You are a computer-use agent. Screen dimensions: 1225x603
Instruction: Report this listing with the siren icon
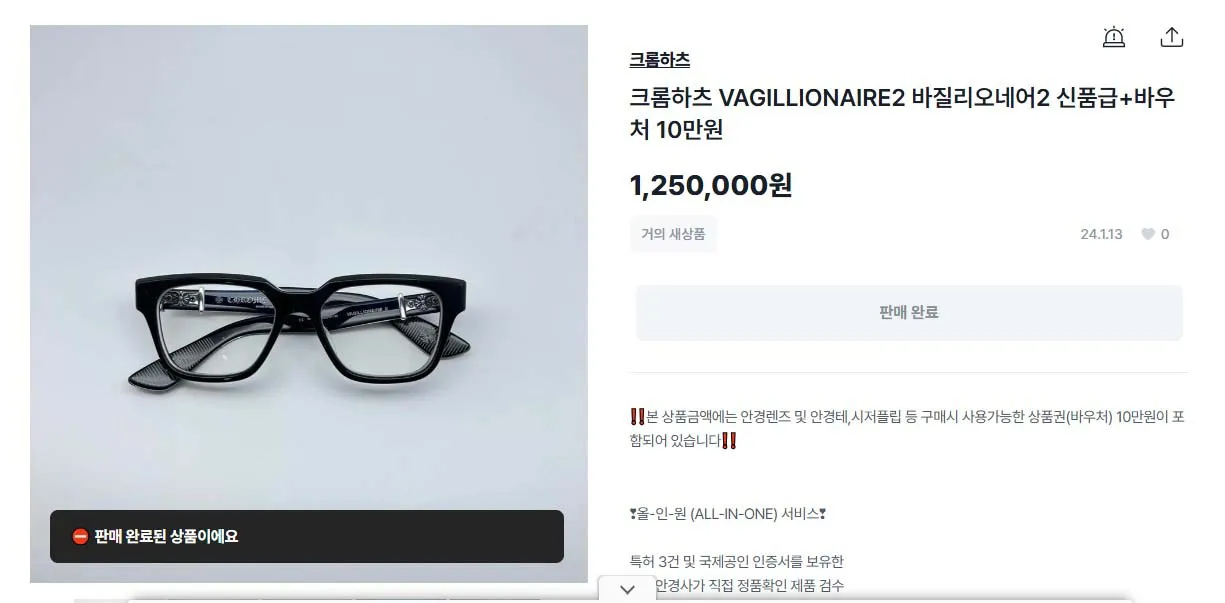click(x=1113, y=38)
